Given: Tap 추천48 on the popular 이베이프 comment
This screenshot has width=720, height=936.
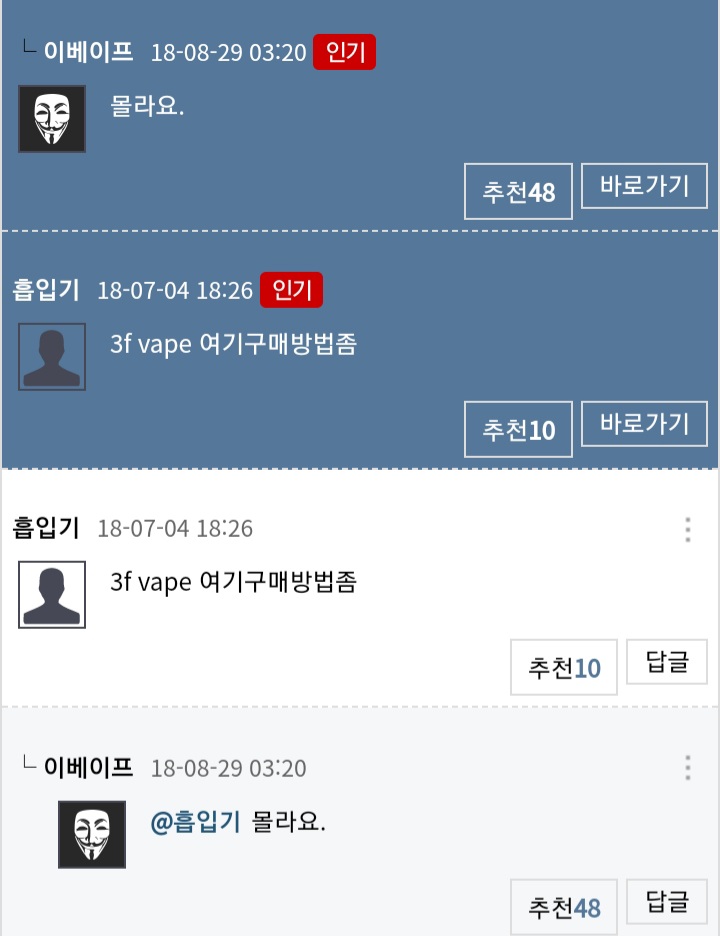Looking at the screenshot, I should pyautogui.click(x=518, y=191).
